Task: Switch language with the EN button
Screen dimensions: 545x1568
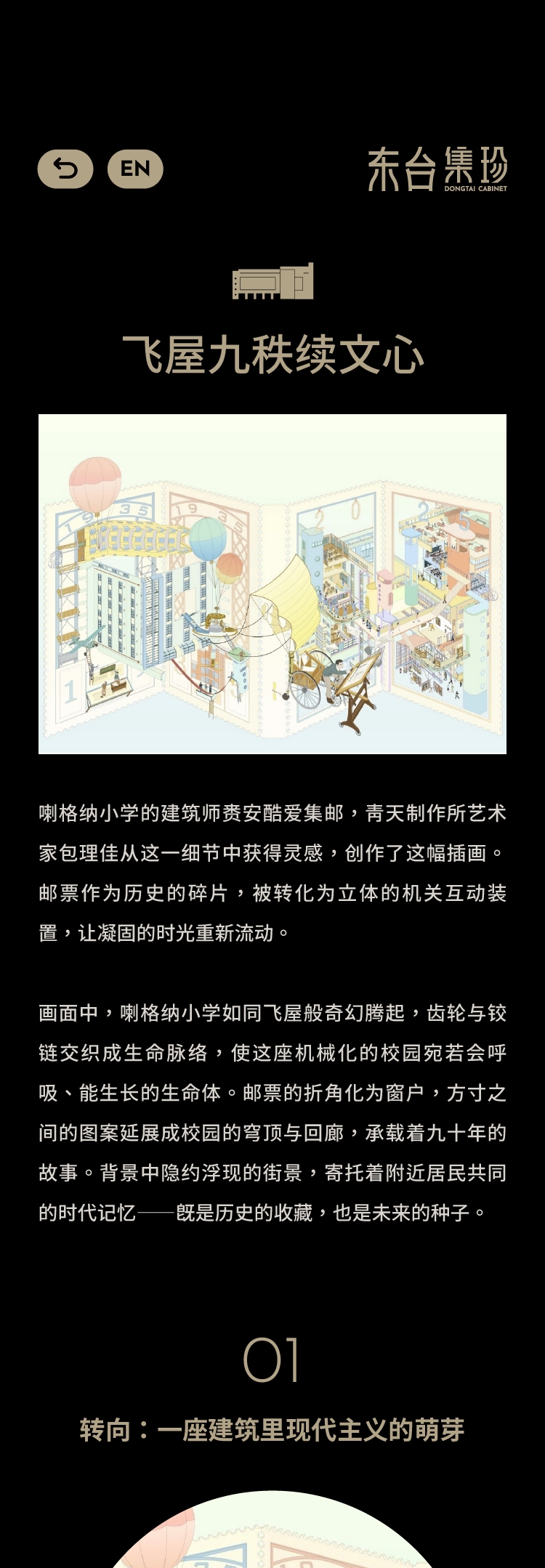Action: [135, 169]
